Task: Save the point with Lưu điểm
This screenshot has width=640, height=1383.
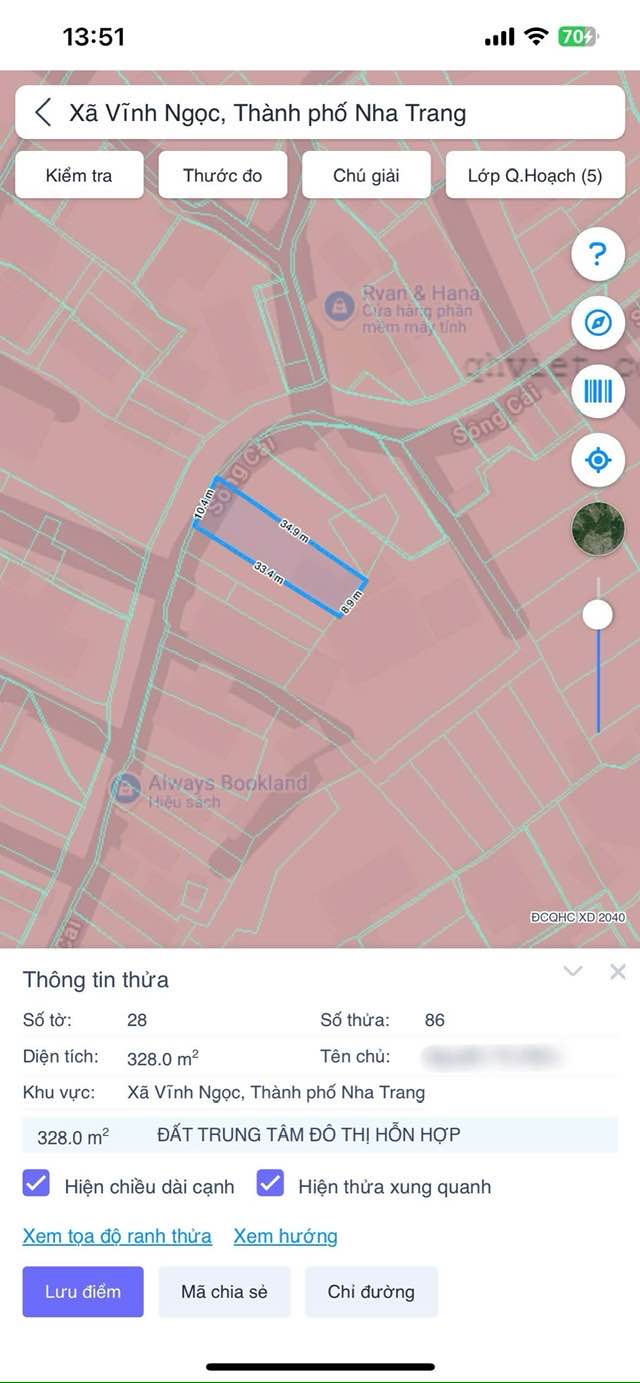Action: [83, 1291]
